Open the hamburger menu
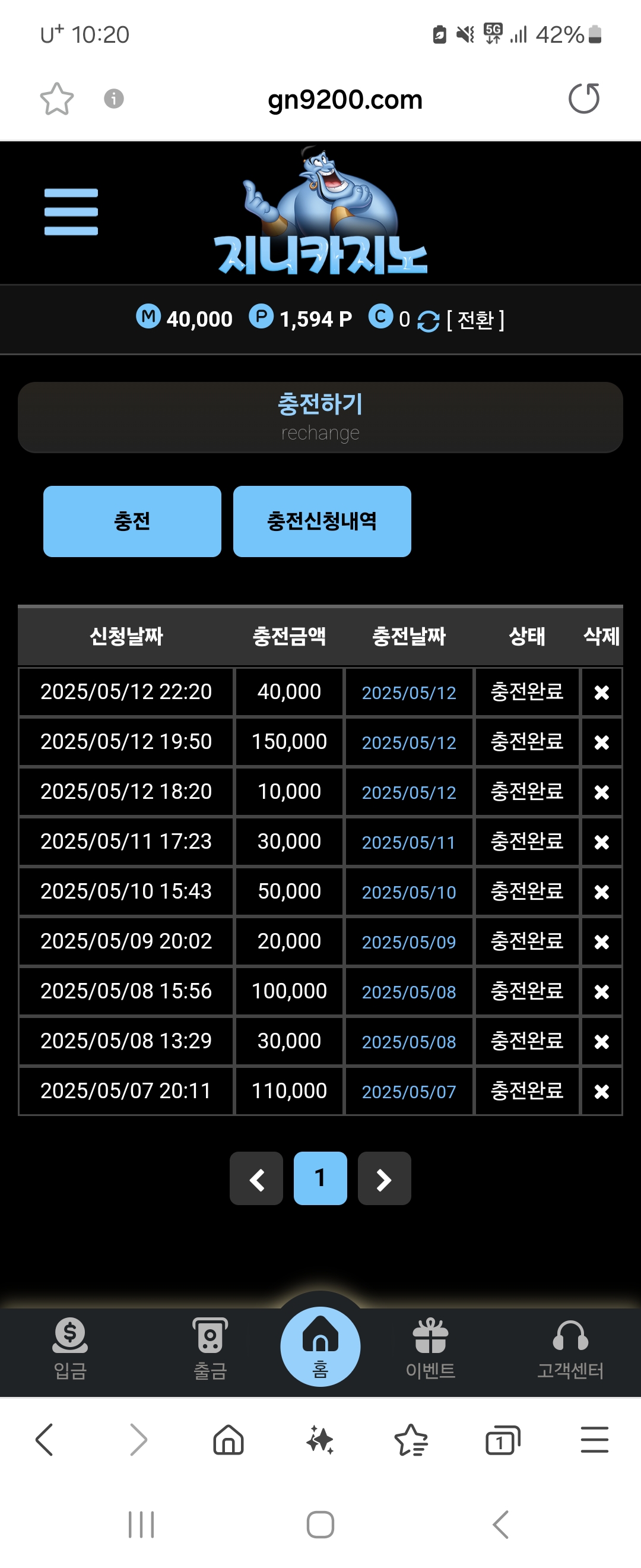641x1568 pixels. [x=71, y=211]
